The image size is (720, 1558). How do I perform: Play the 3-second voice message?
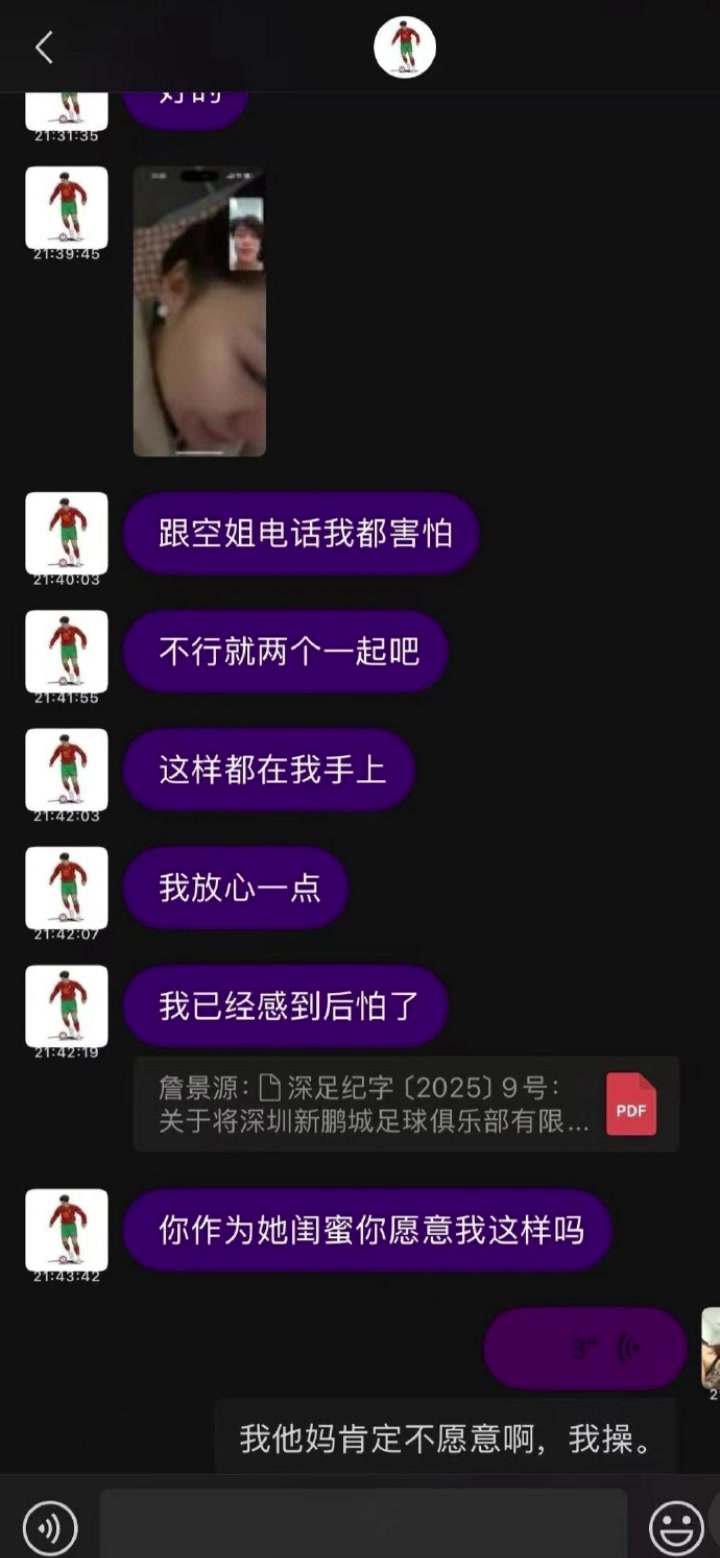point(585,1347)
